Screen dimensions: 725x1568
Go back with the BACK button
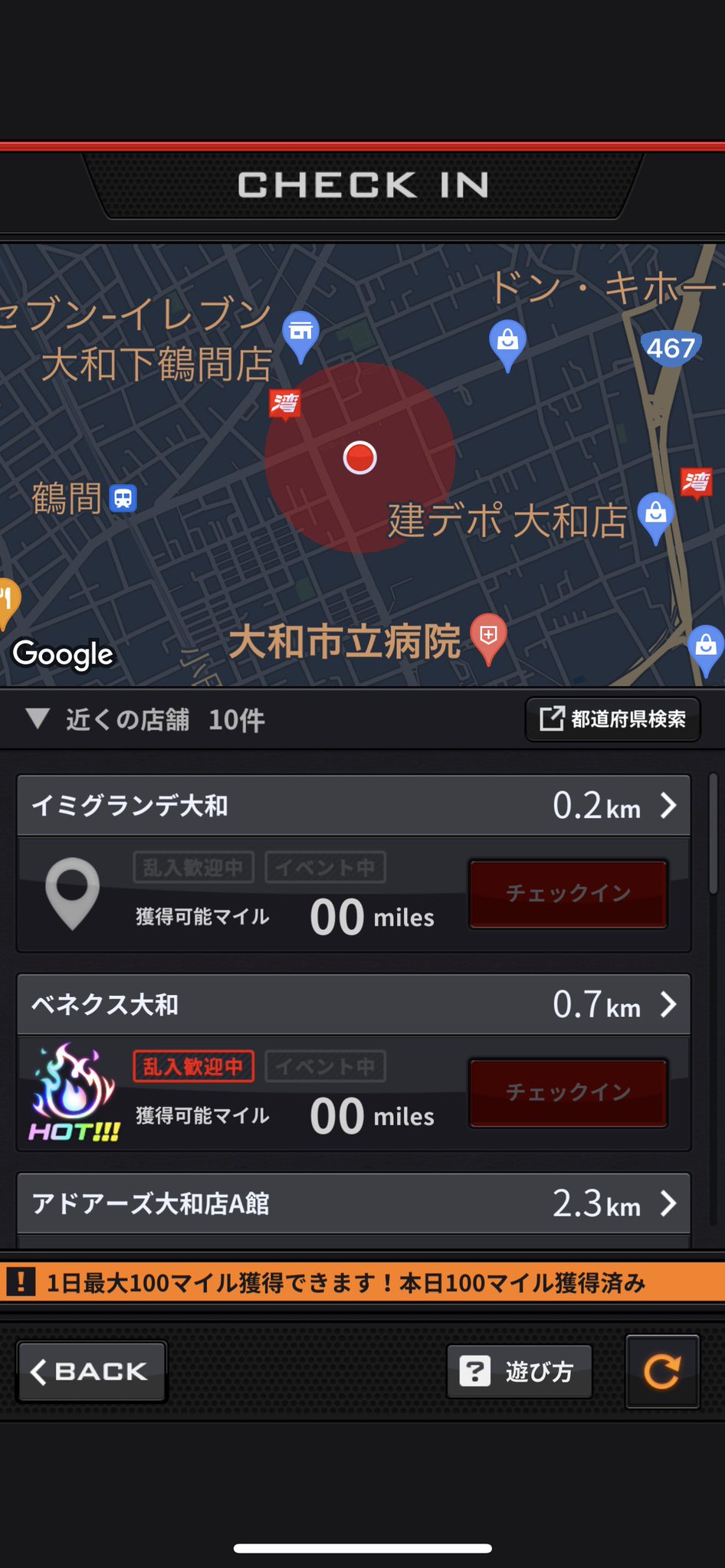click(91, 1371)
